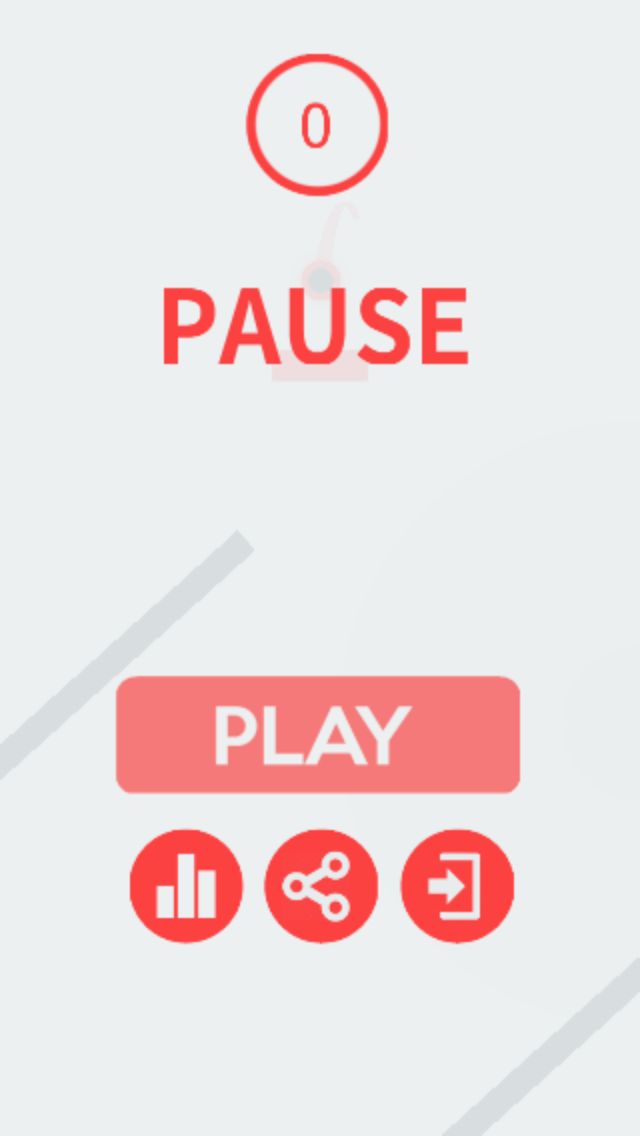Viewport: 640px width, 1136px height.
Task: Share the game via share icon
Action: click(x=321, y=885)
